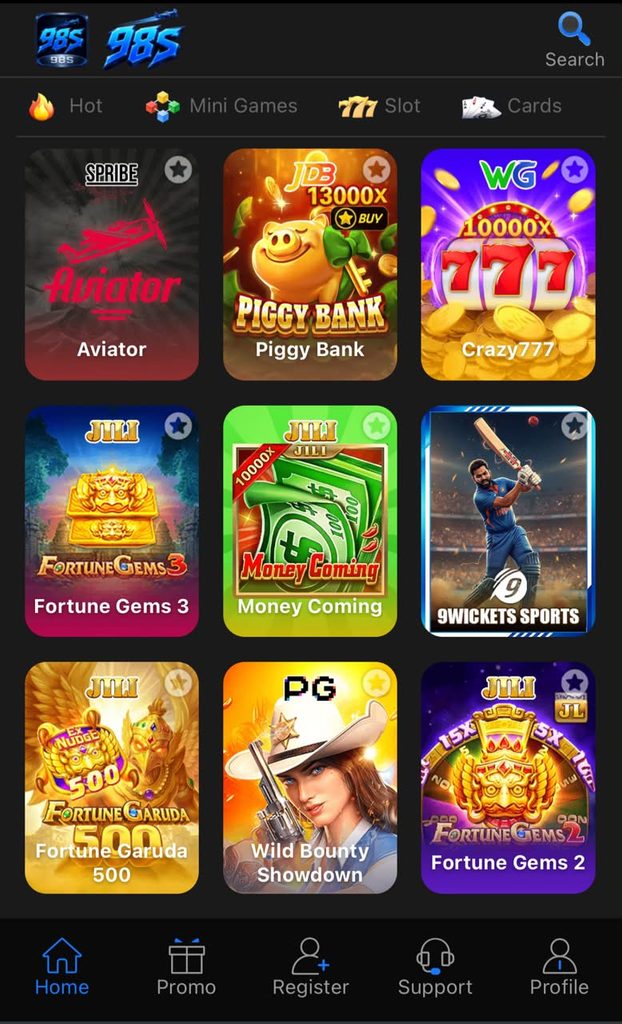Star the Crazy777 game as favorite
Screen dimensions: 622x1024
pyautogui.click(x=574, y=170)
